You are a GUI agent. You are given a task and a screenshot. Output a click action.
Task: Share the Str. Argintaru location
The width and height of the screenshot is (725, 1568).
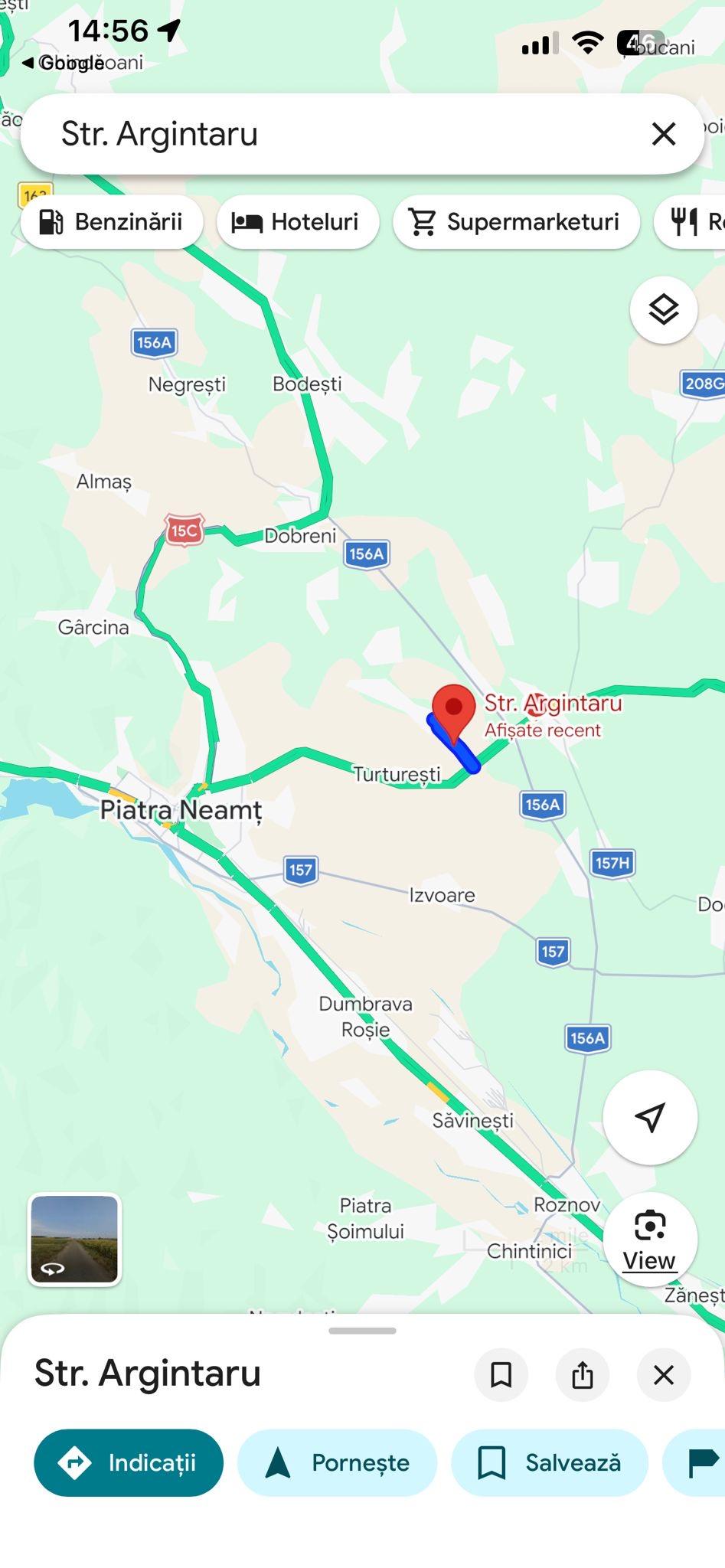[x=583, y=1374]
